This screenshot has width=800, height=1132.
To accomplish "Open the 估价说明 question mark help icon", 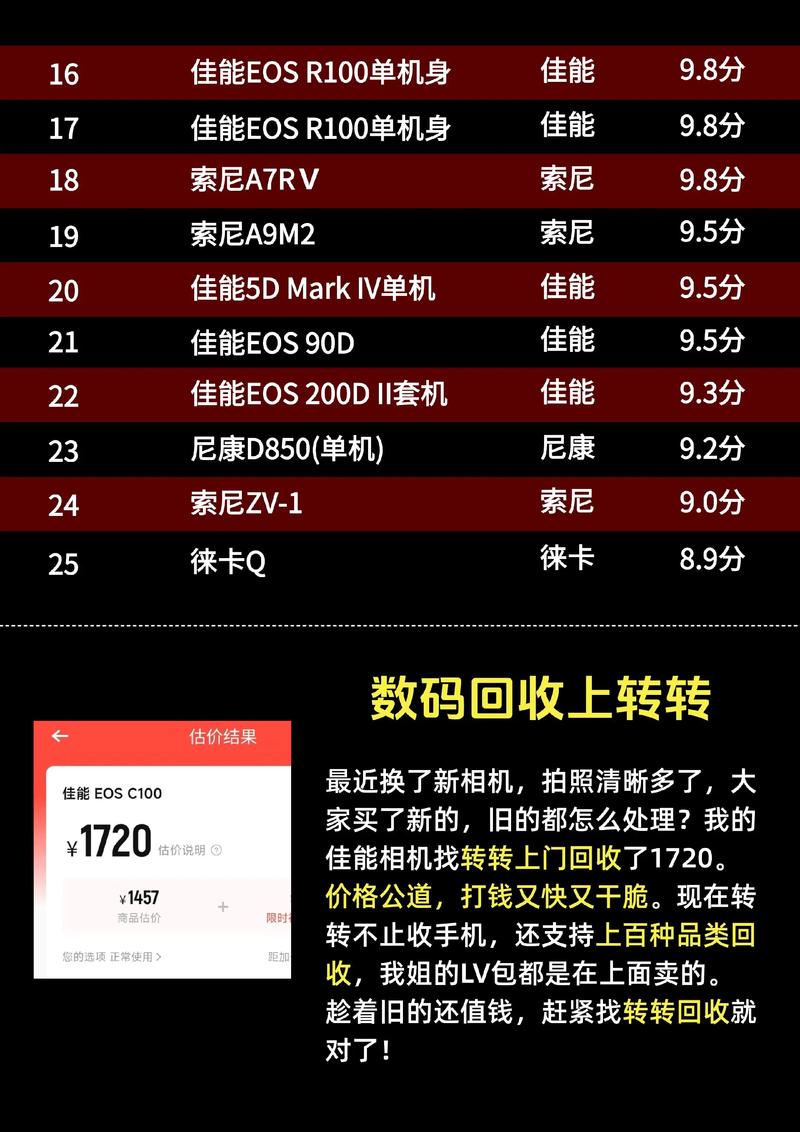I will [217, 850].
